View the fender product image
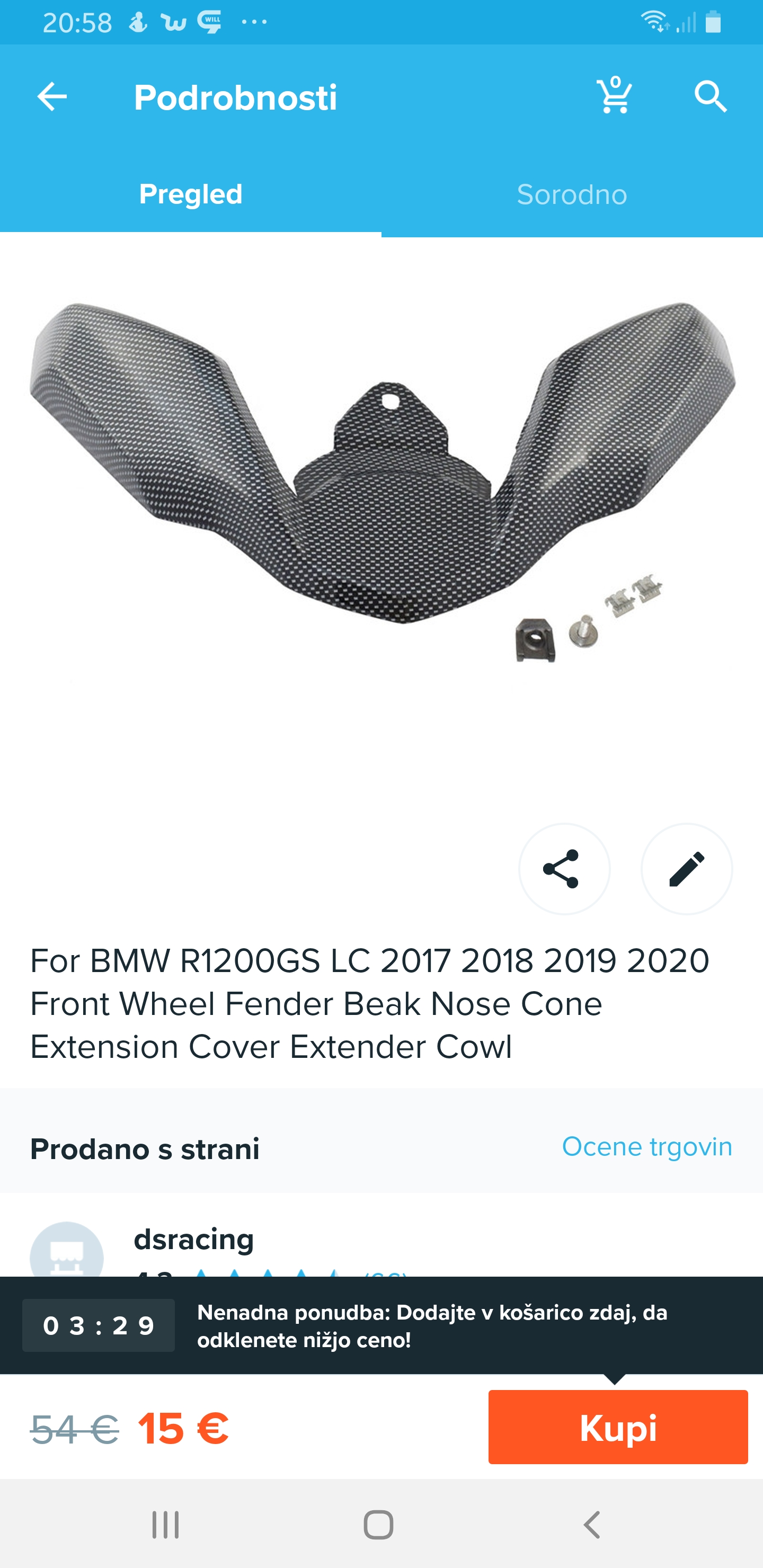This screenshot has height=1568, width=763. [382, 481]
